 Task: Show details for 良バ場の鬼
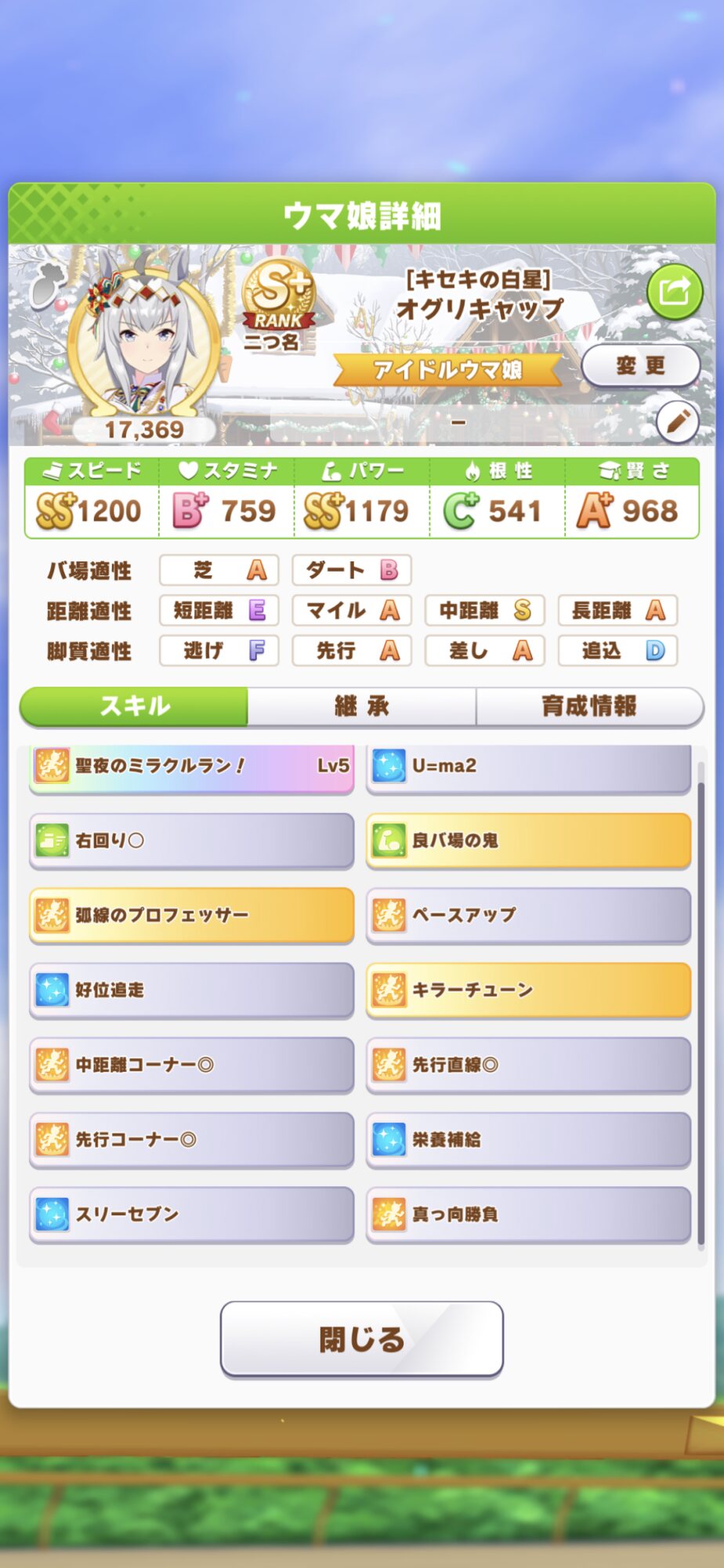(528, 840)
